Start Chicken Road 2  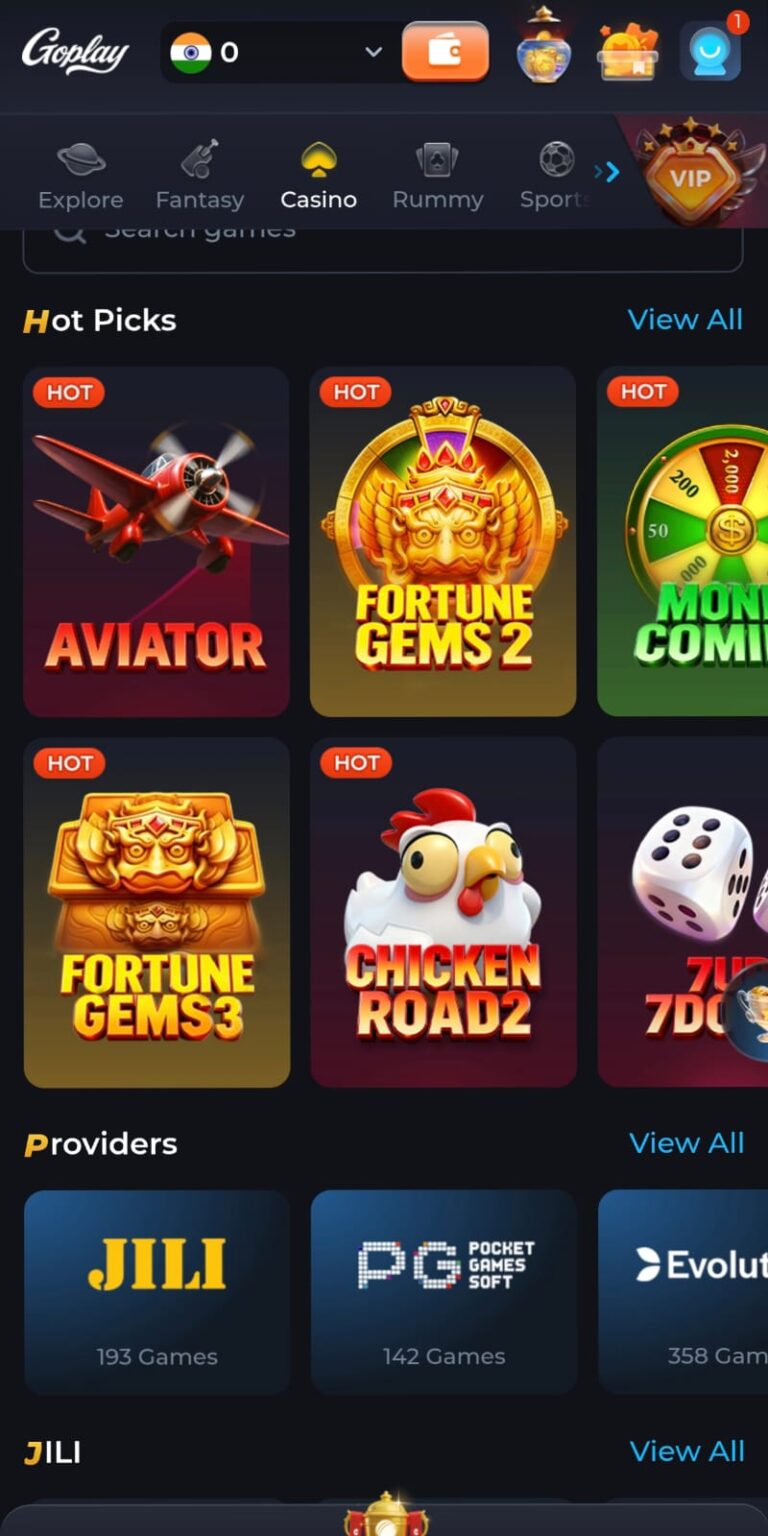tap(443, 912)
